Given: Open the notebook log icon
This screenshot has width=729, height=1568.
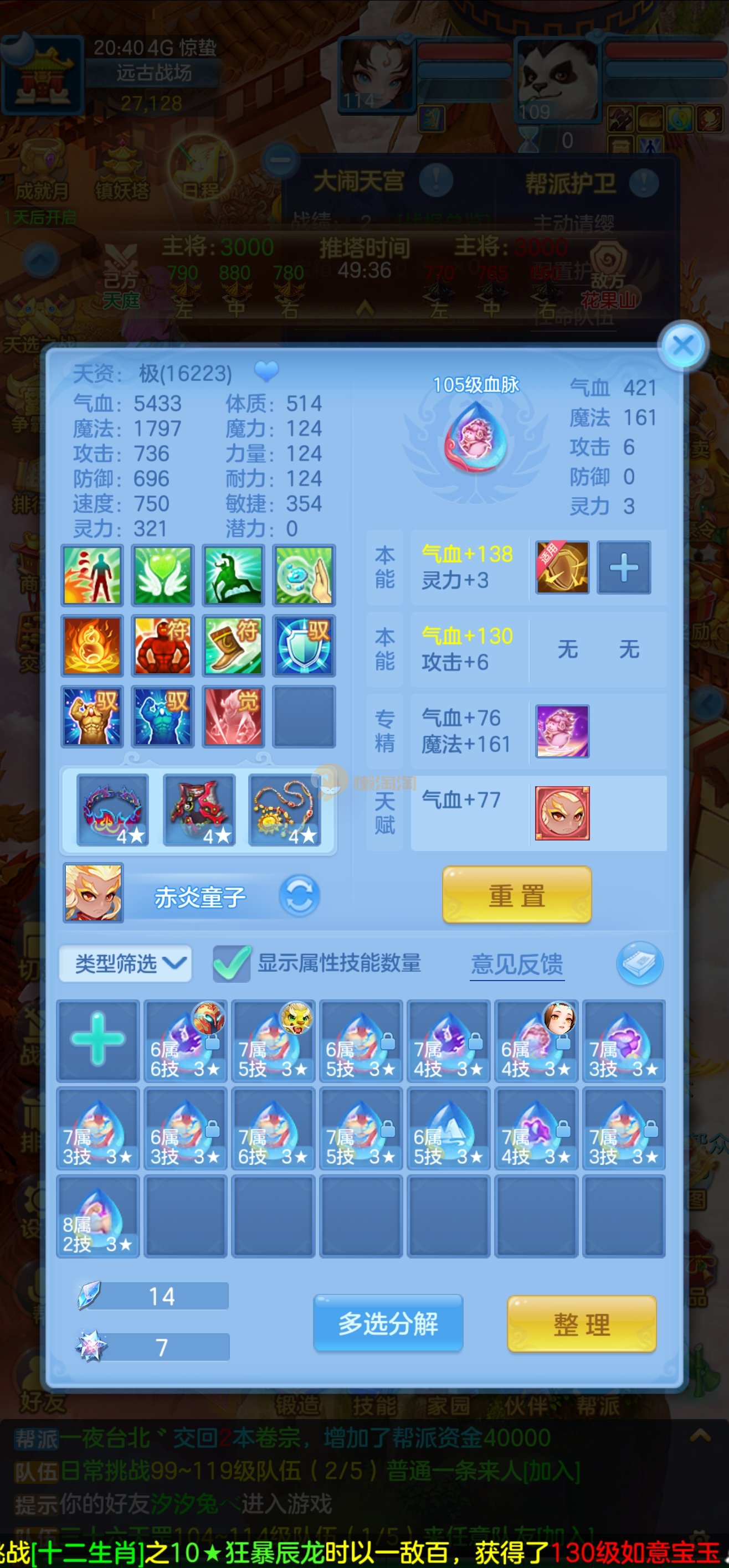Looking at the screenshot, I should pyautogui.click(x=639, y=963).
